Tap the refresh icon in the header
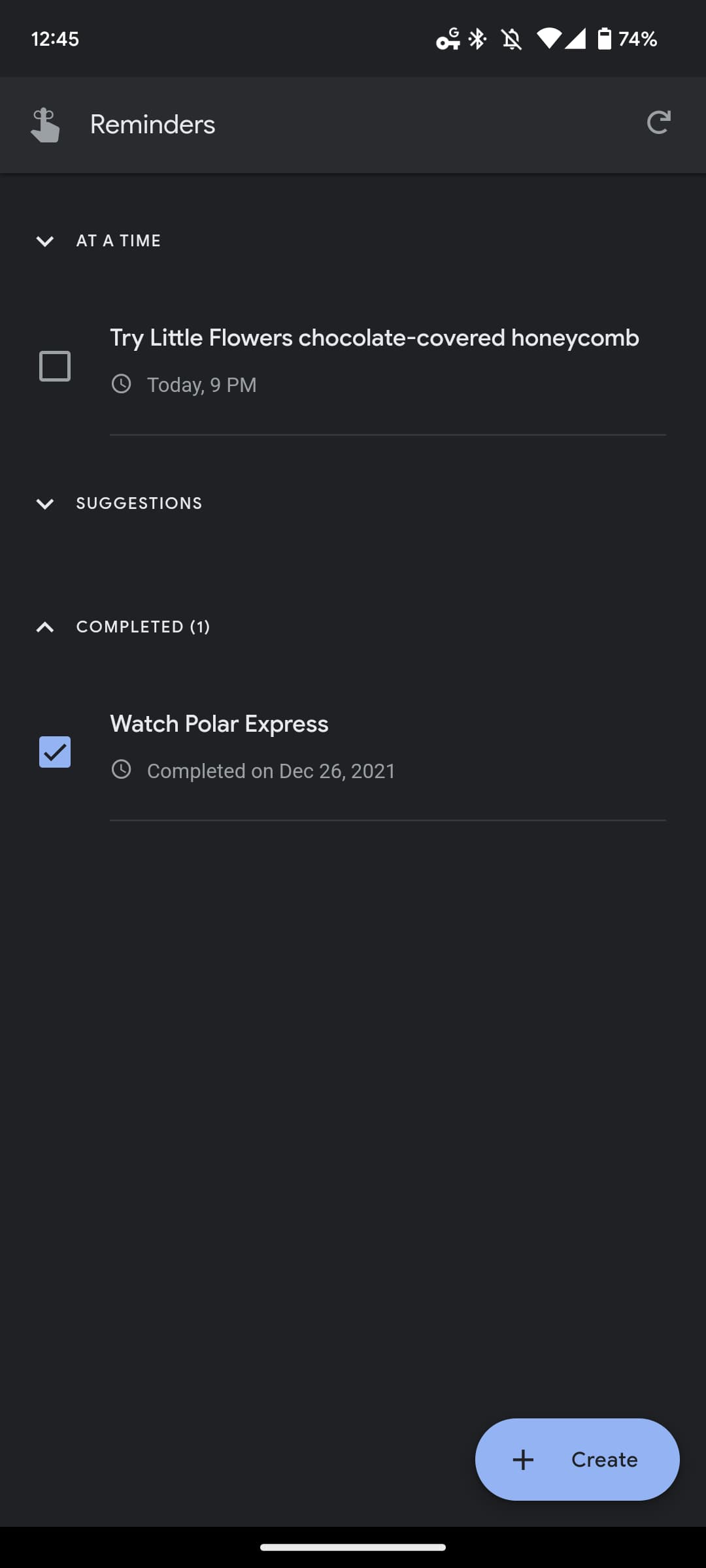Screen dimensions: 706x1568 tap(660, 123)
